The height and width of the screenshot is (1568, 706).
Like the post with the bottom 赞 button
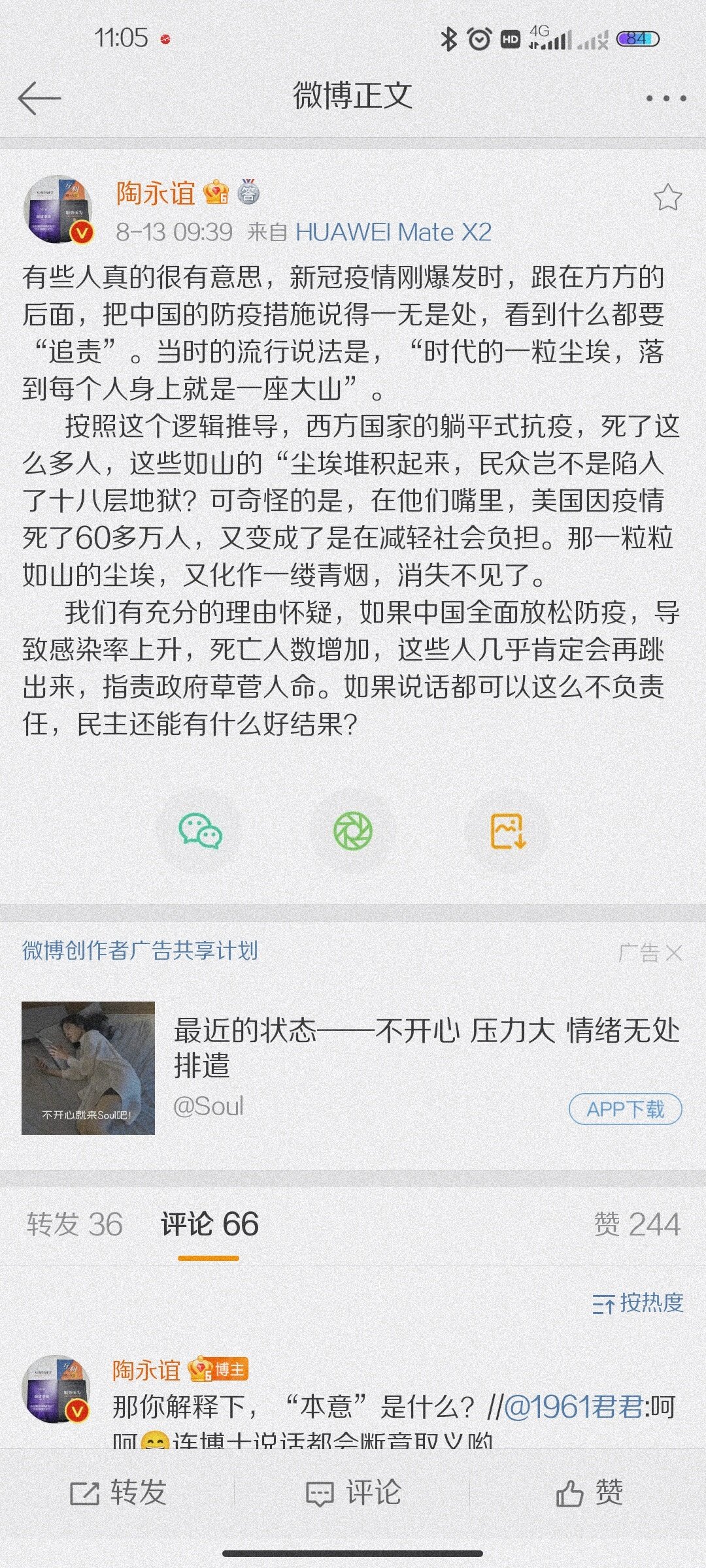(588, 1493)
